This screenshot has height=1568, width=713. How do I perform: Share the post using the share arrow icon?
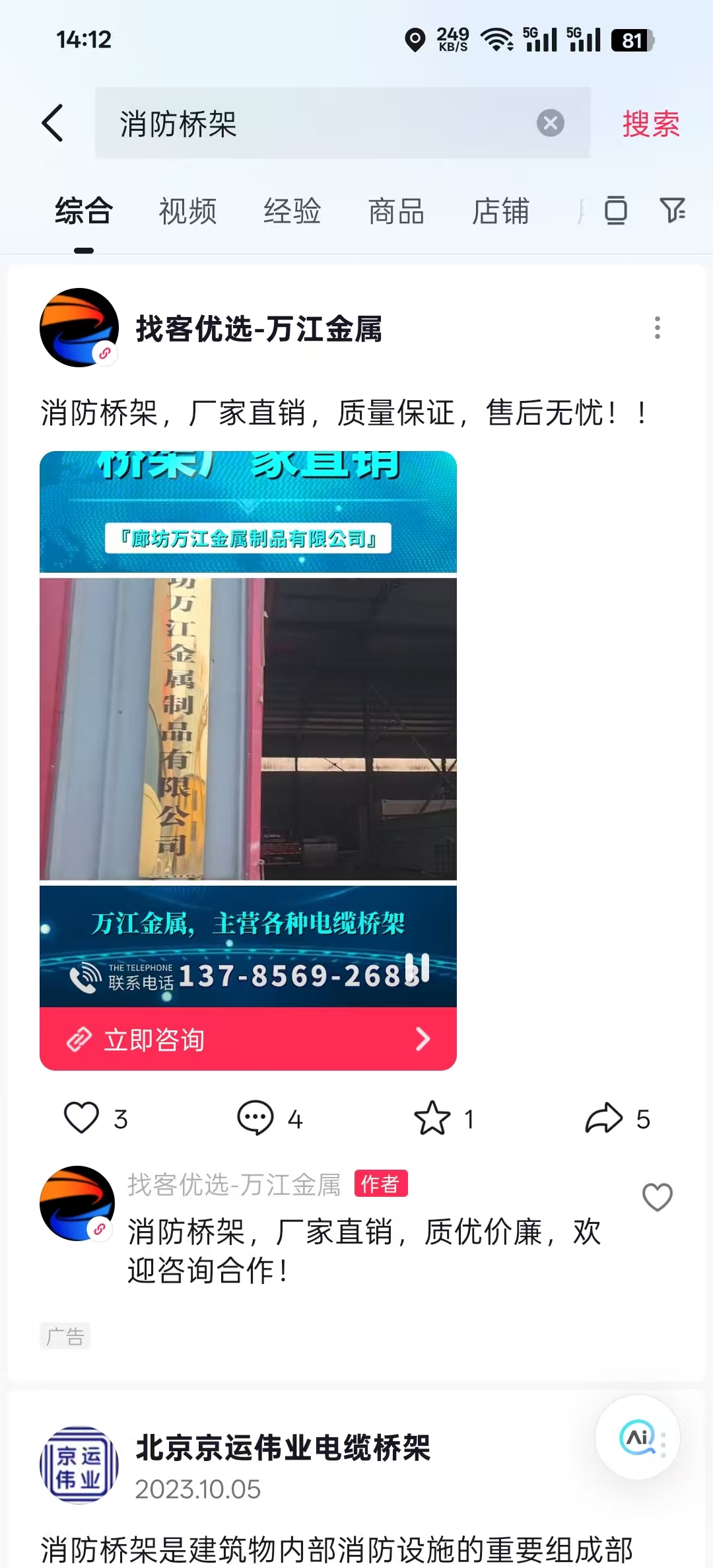(605, 1118)
